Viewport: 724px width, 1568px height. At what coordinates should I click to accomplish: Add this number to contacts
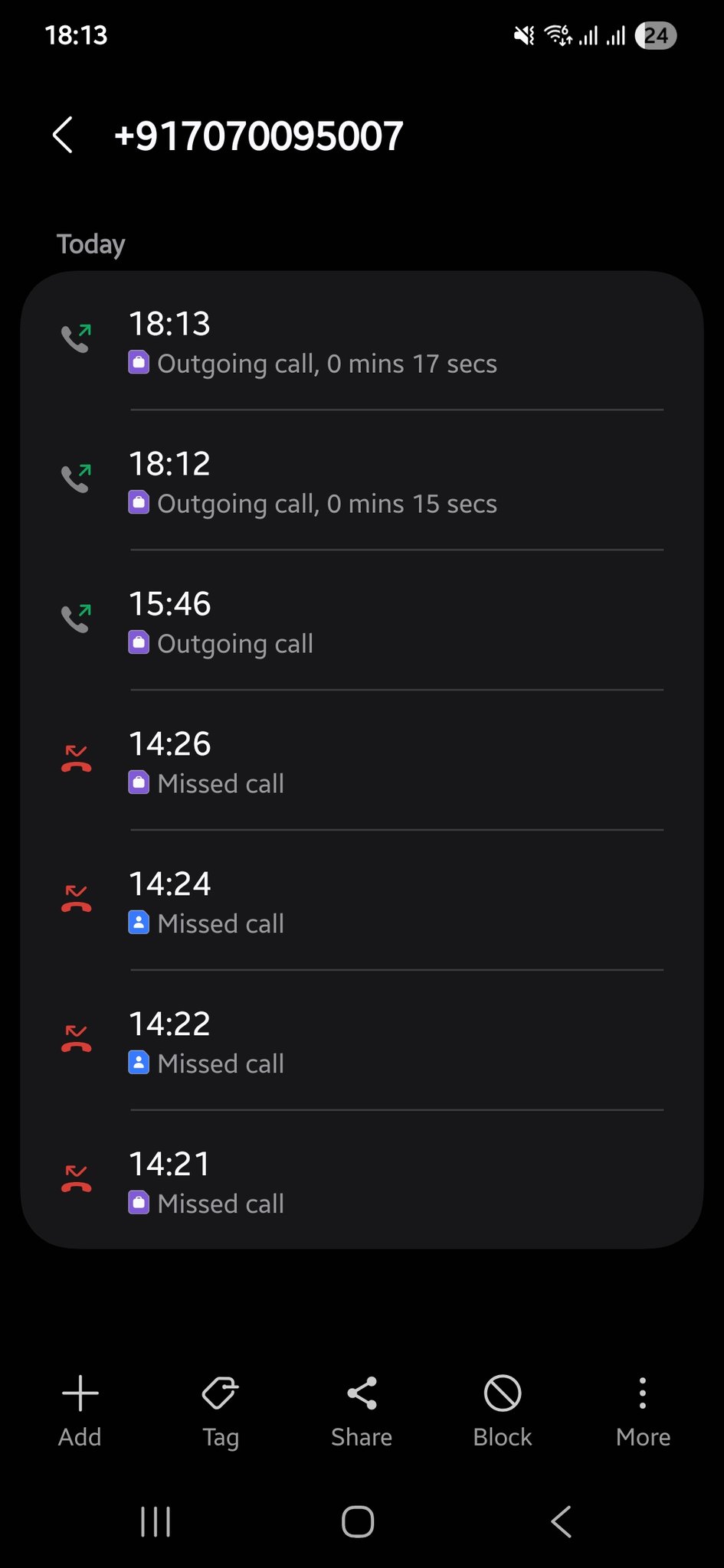pyautogui.click(x=80, y=1410)
